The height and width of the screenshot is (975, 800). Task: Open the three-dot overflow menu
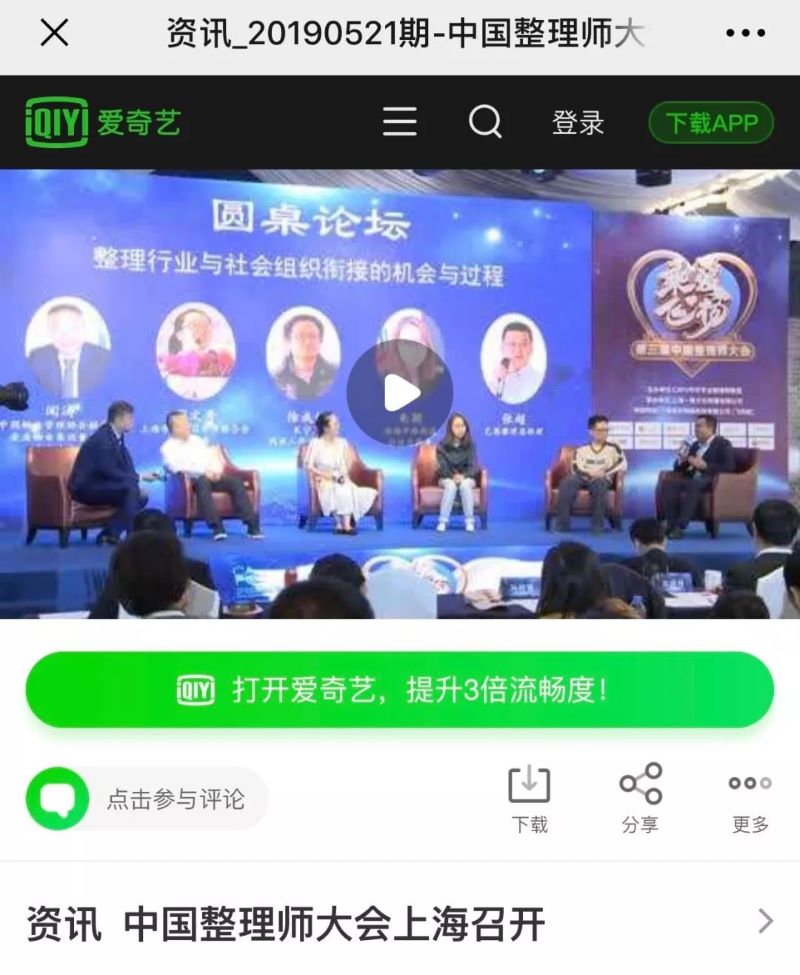(745, 34)
